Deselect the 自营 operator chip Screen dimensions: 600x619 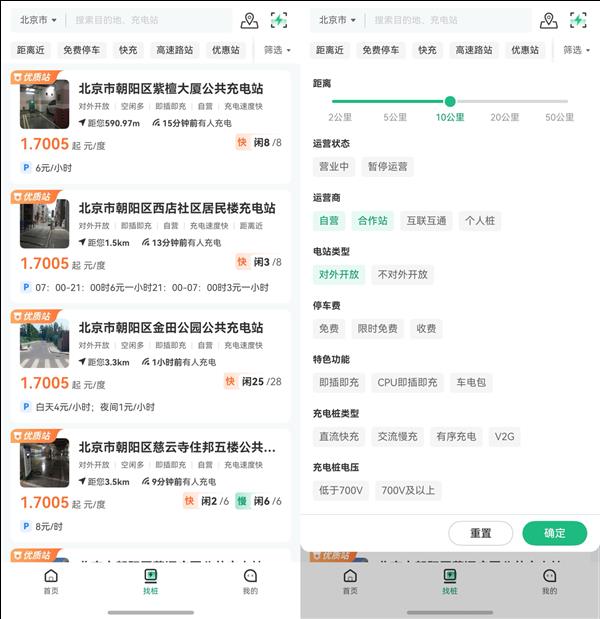click(x=328, y=221)
